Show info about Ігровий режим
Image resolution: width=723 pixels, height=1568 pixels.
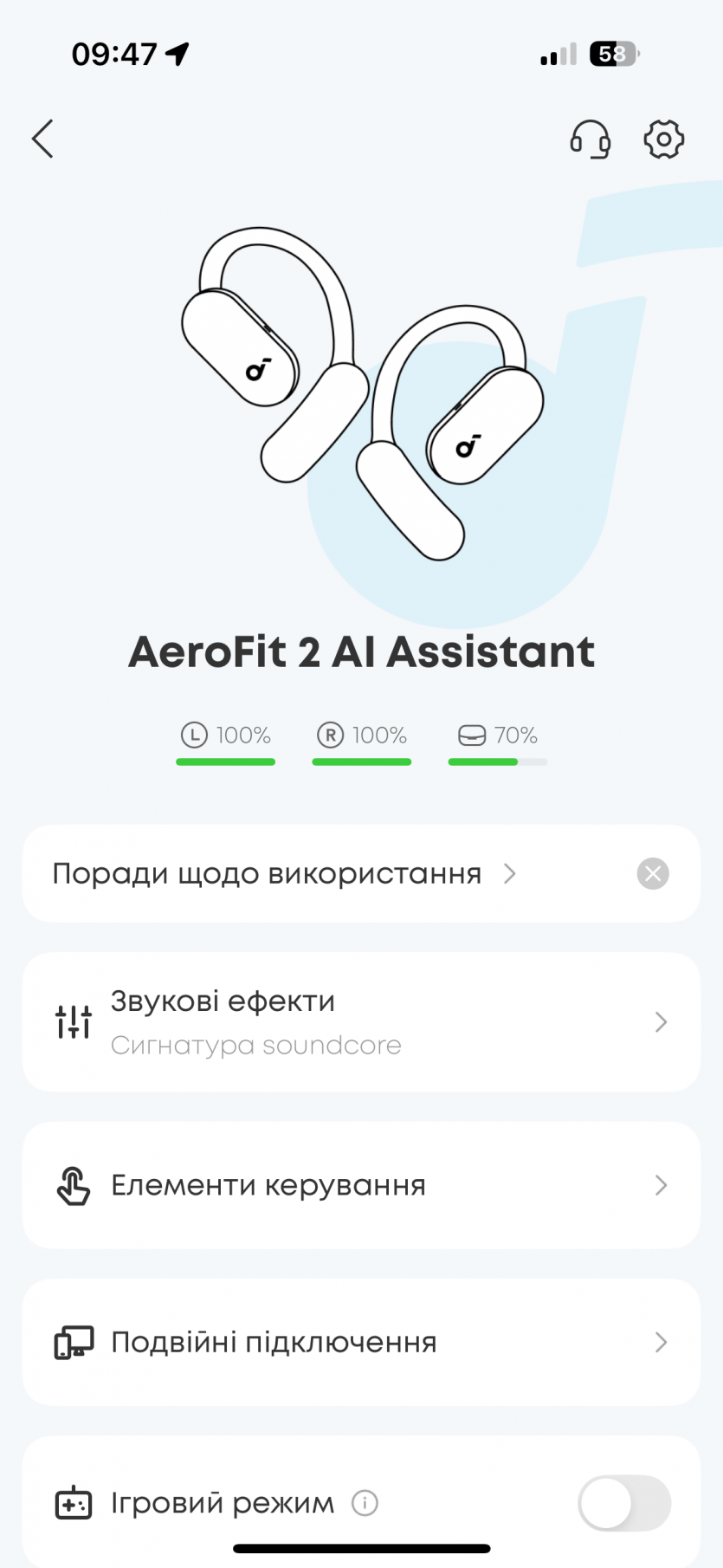(365, 1503)
